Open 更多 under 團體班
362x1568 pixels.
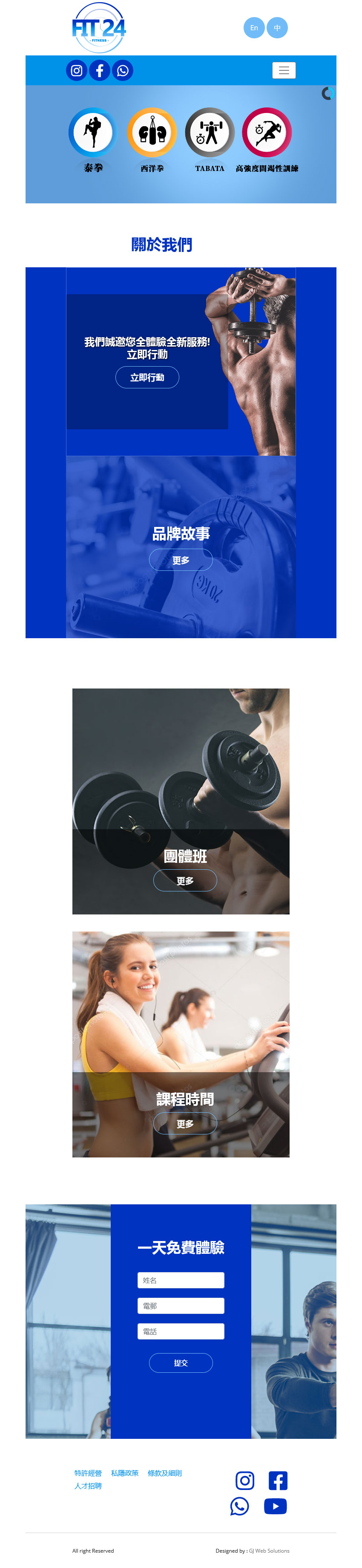pos(185,881)
